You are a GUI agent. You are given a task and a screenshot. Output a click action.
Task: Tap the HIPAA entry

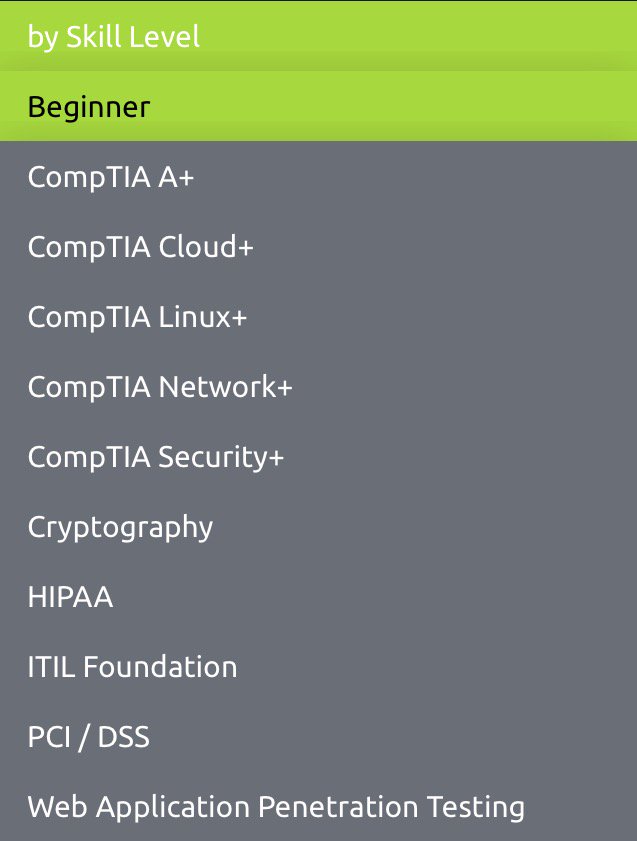(70, 597)
